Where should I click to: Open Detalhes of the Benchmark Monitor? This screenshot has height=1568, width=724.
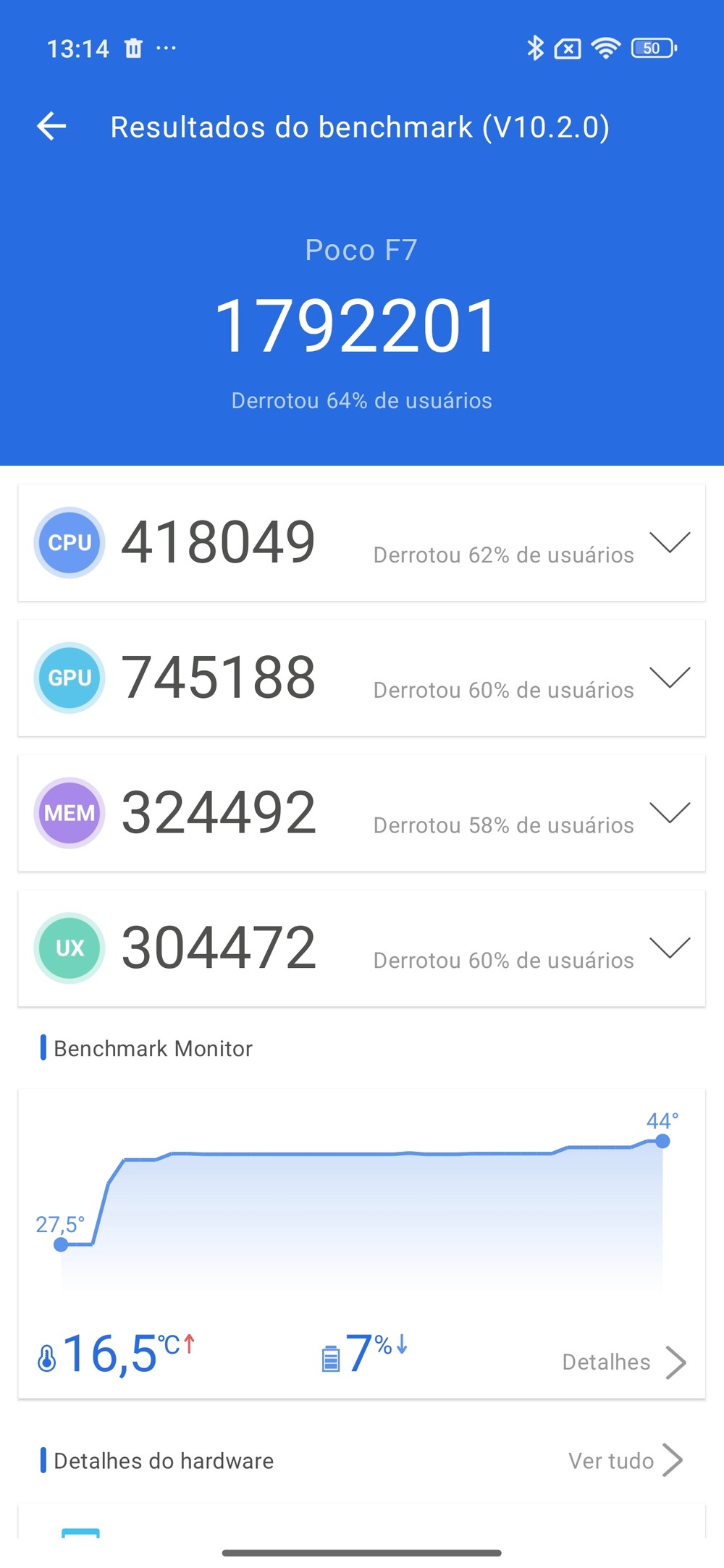[x=623, y=1362]
